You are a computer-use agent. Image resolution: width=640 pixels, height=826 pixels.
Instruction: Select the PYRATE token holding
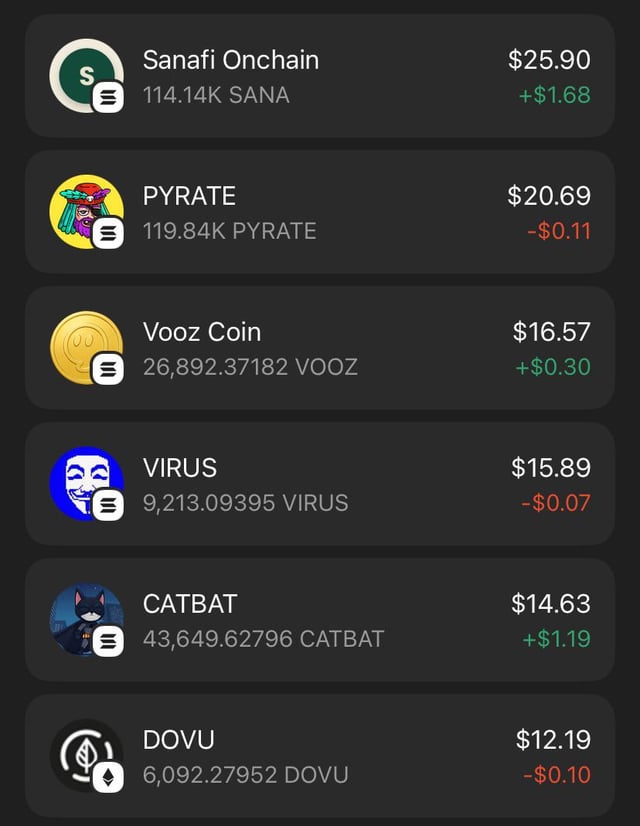click(319, 212)
